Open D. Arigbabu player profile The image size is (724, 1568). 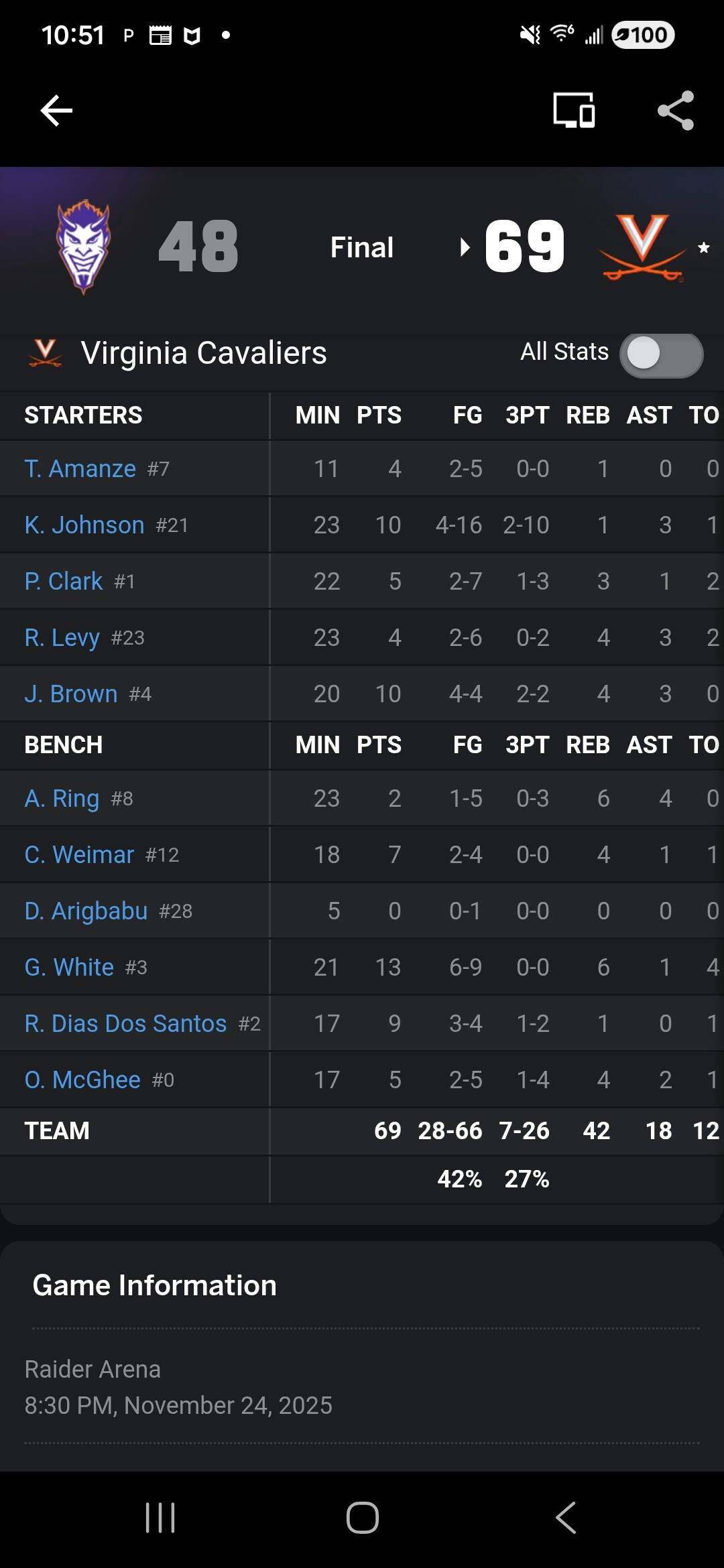coord(86,911)
